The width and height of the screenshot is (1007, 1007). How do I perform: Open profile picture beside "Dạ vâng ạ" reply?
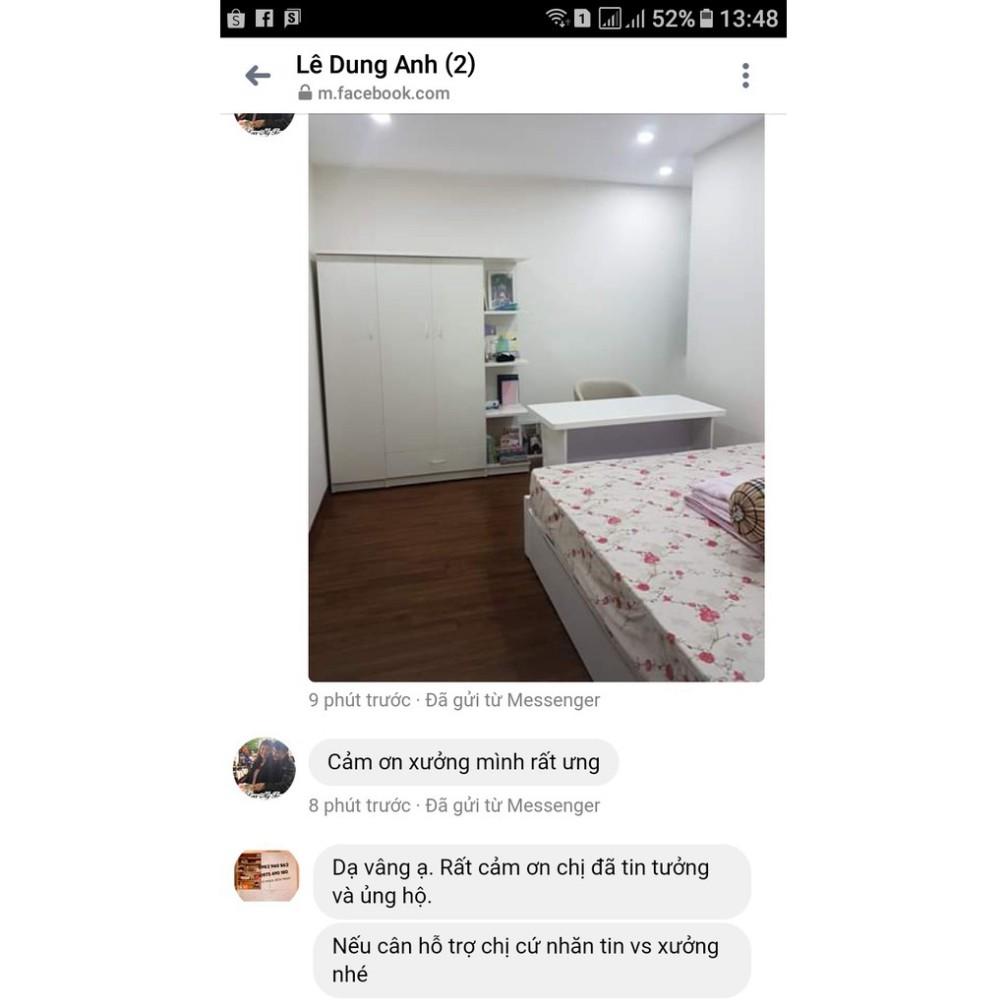coord(266,876)
